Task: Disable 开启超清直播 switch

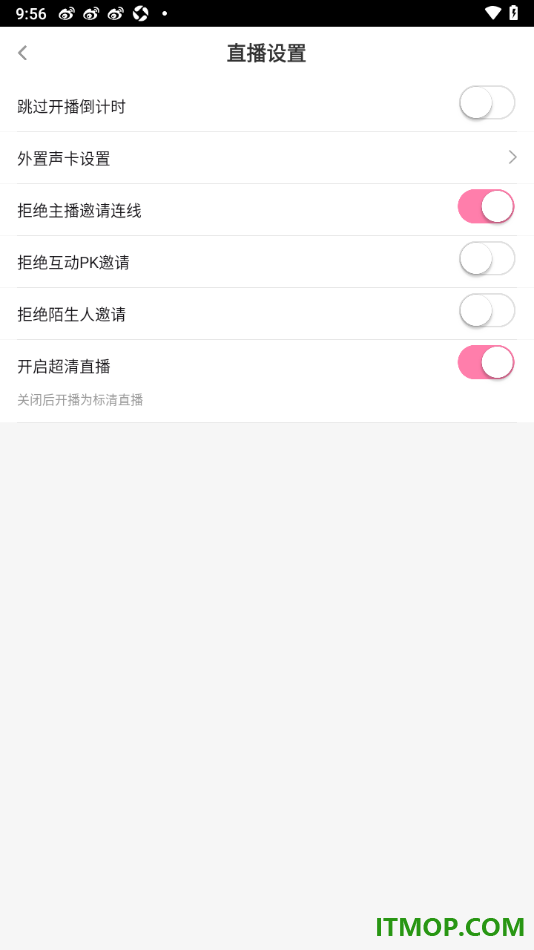Action: [487, 363]
